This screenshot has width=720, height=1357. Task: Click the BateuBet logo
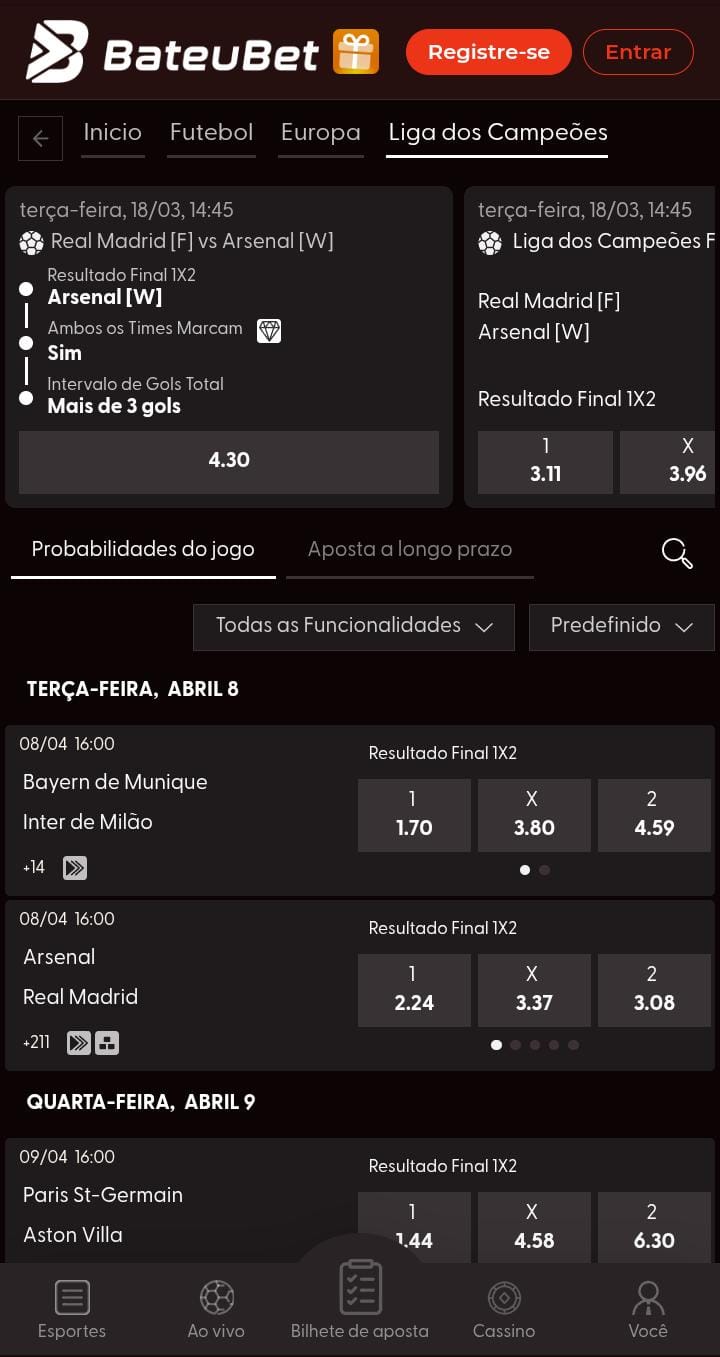(x=170, y=51)
